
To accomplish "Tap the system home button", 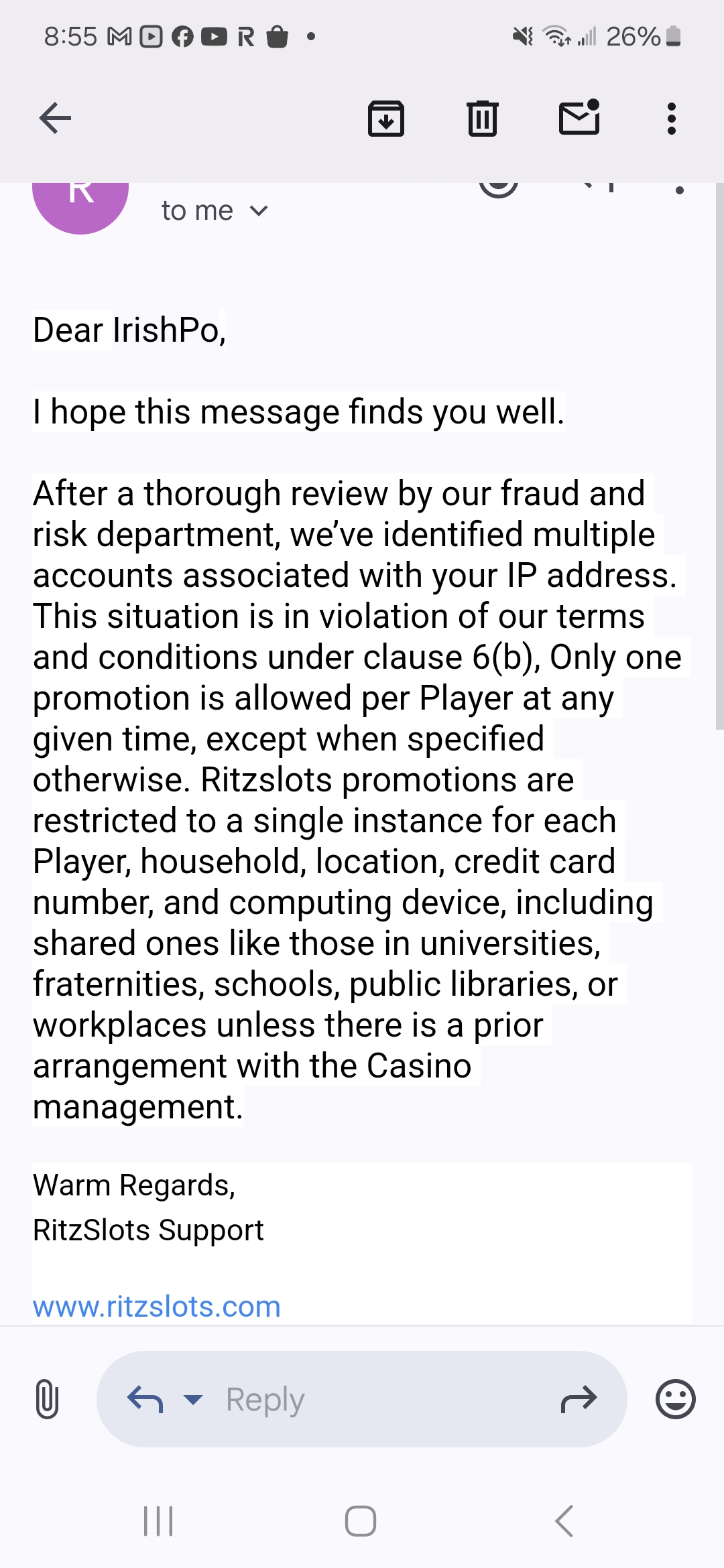I will (x=361, y=1521).
